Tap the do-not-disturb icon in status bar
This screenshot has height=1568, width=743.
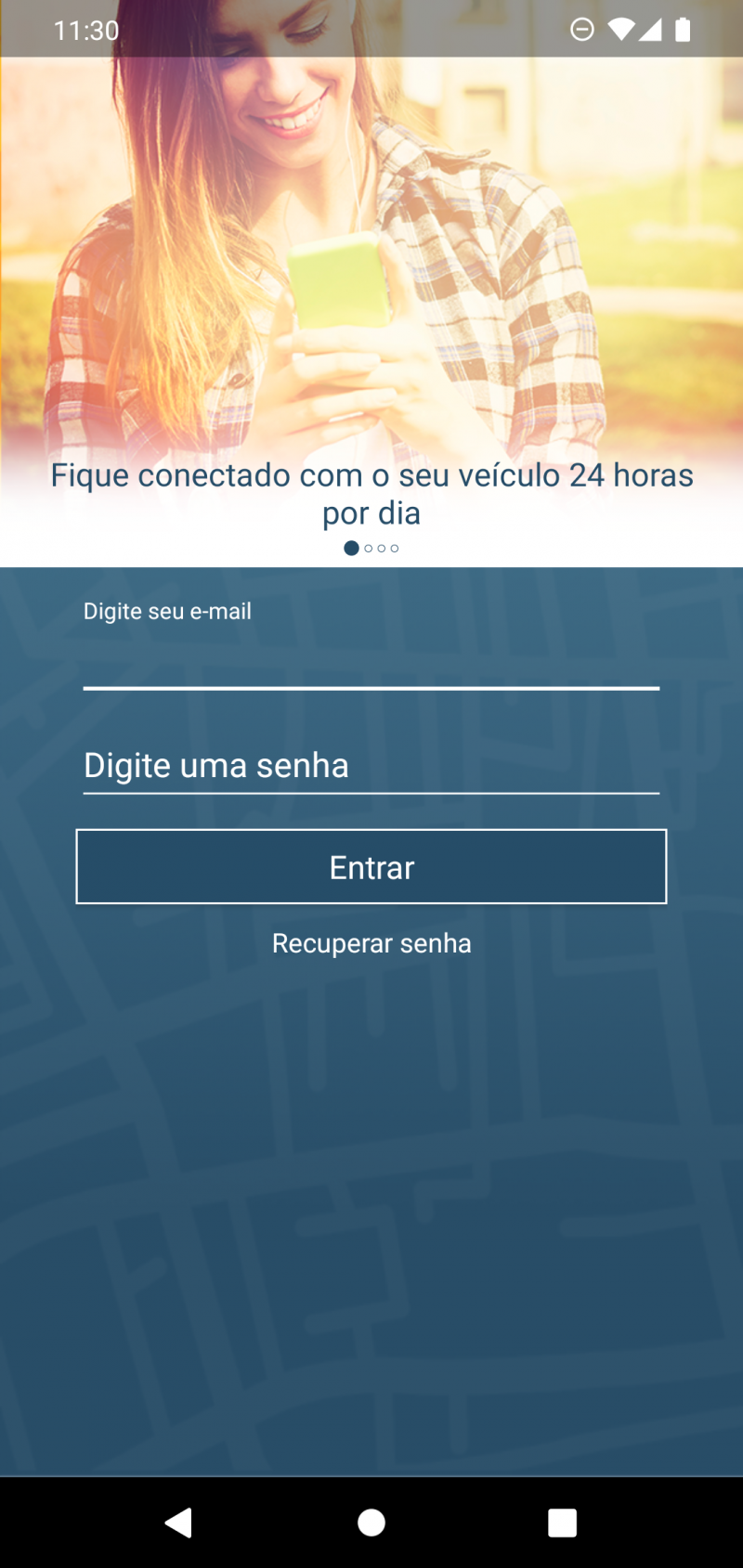coord(582,29)
